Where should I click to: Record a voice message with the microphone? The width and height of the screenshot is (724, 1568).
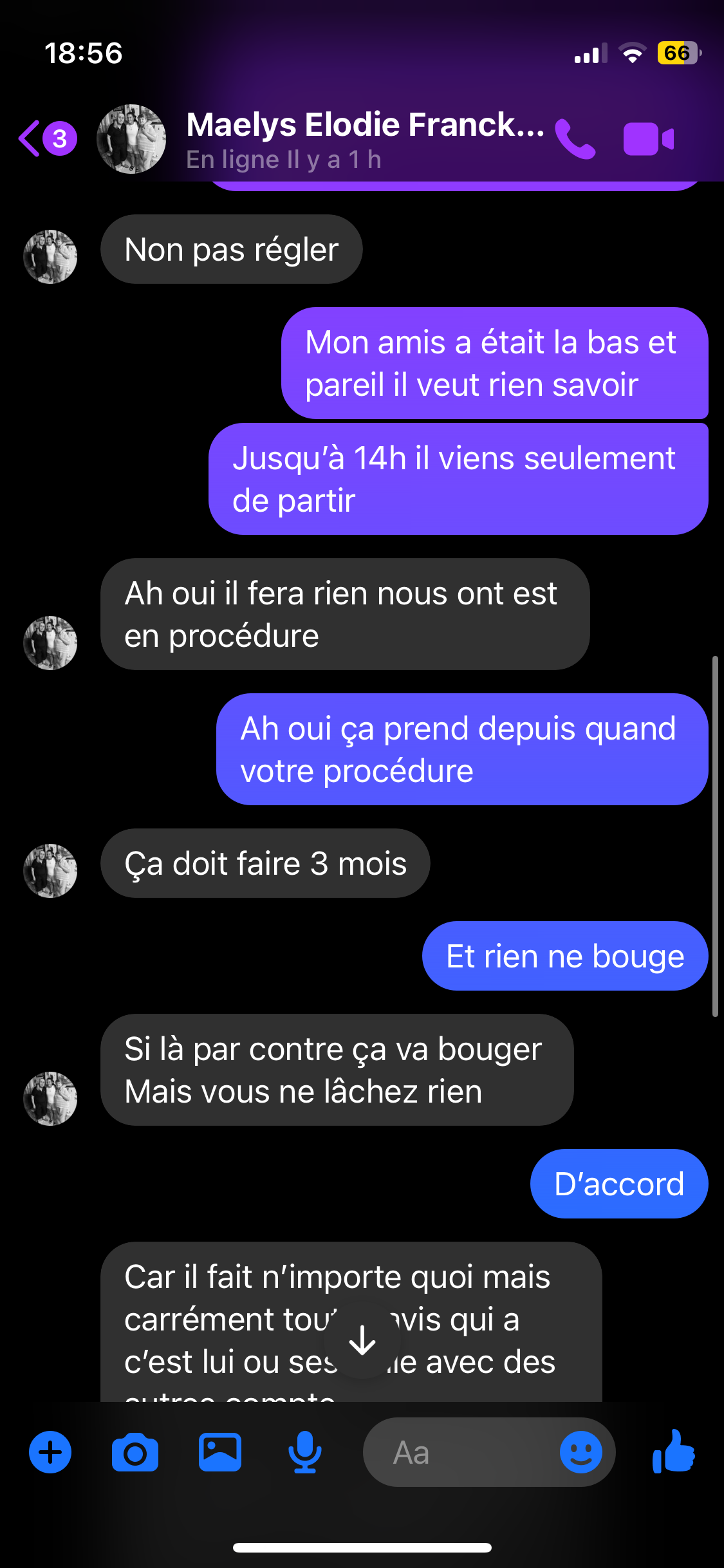[x=305, y=1452]
